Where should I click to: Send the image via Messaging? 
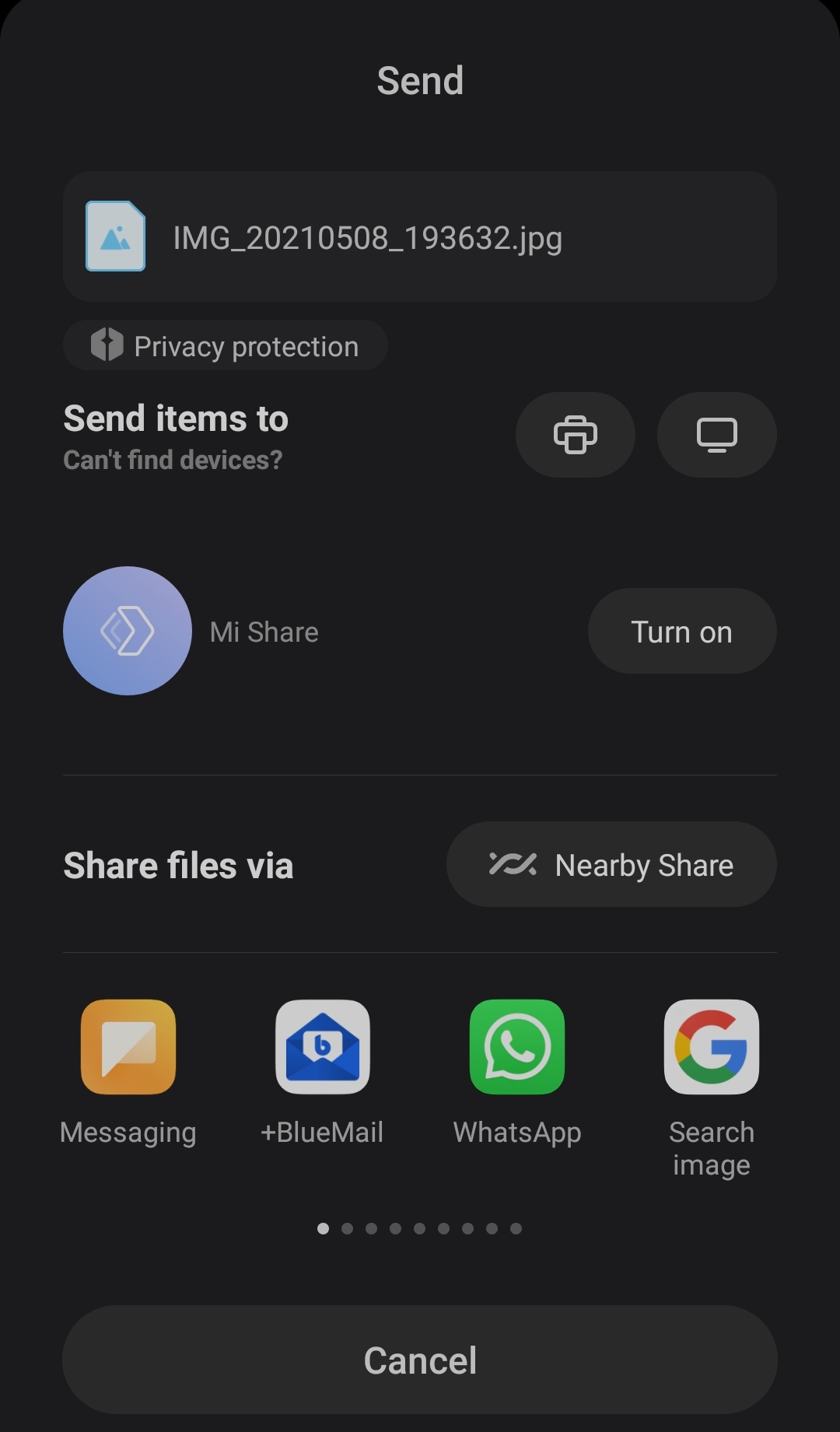pos(128,1073)
